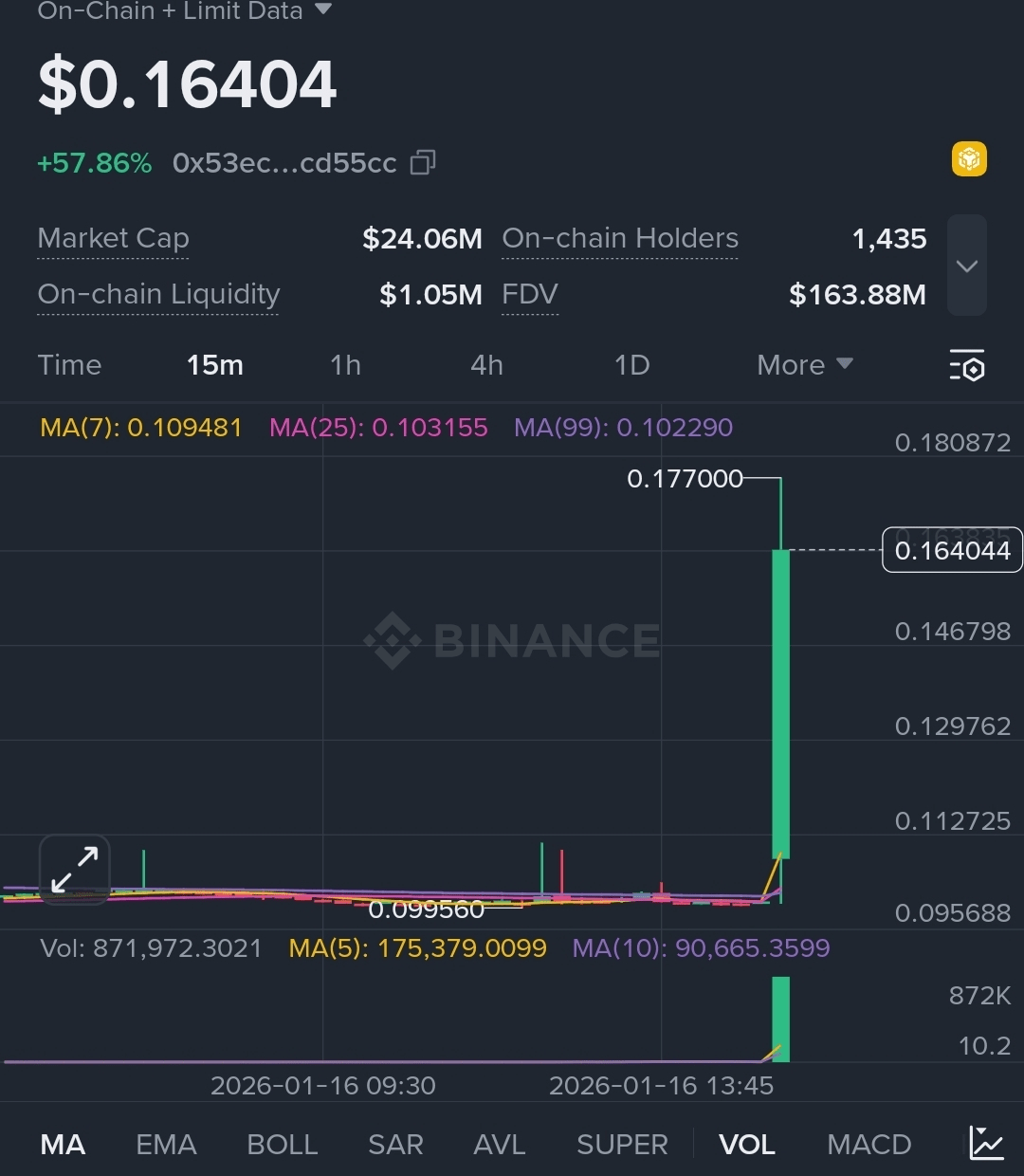Switch to the 4h interval
Screen dimensions: 1024x1176
pos(486,365)
